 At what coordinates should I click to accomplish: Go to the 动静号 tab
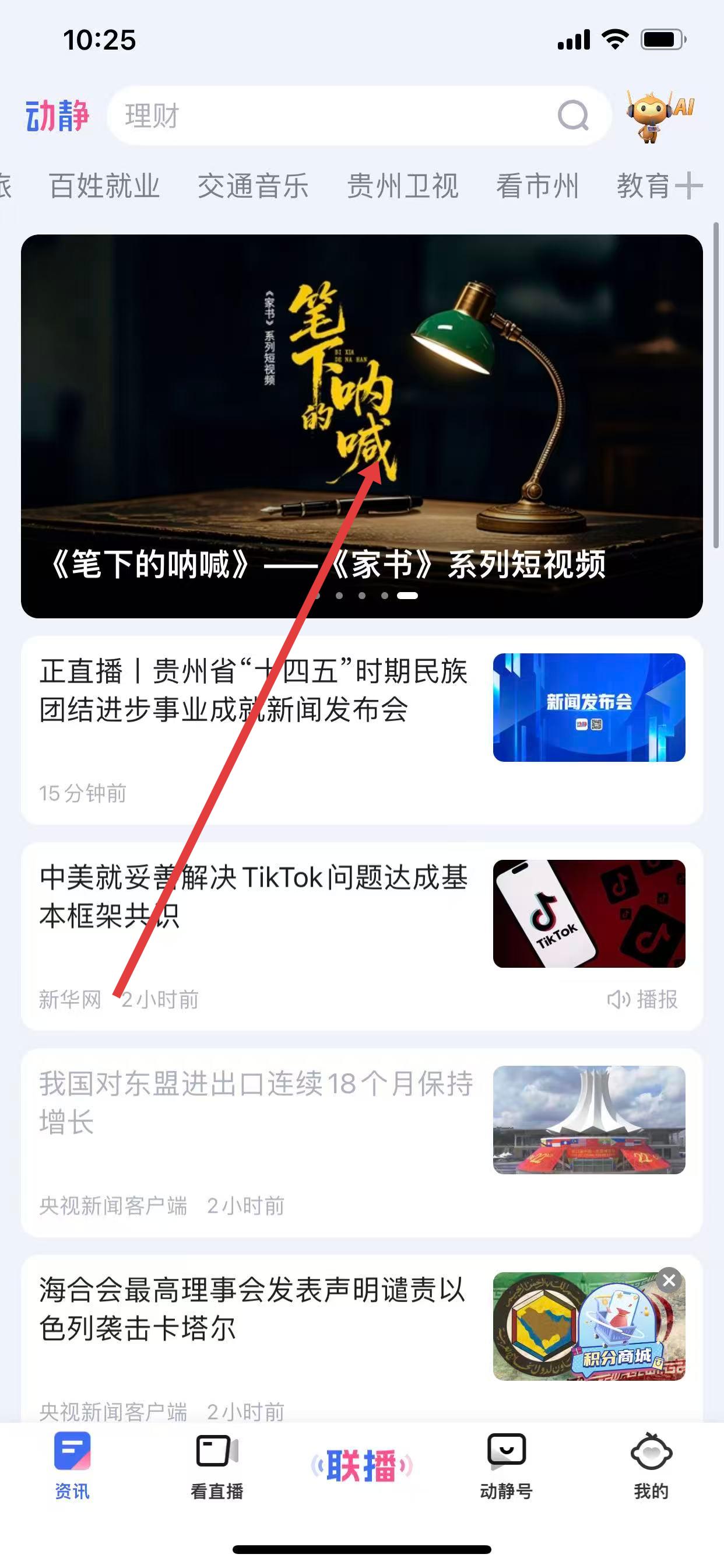(x=506, y=1466)
